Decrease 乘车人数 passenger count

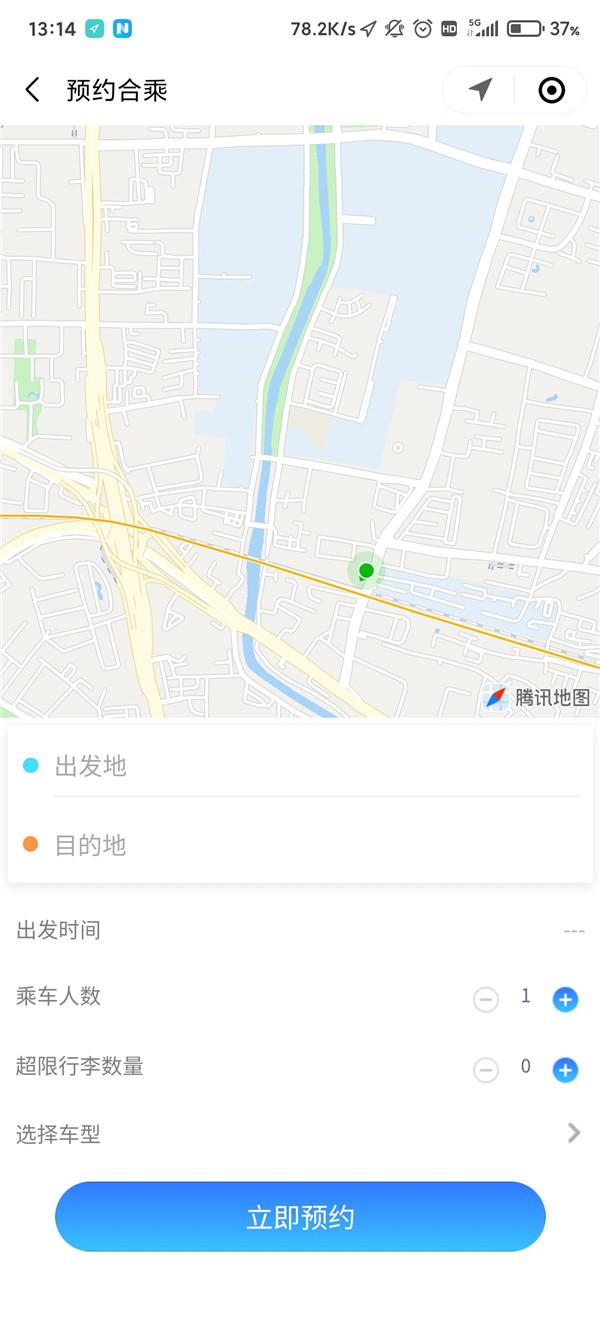point(486,999)
